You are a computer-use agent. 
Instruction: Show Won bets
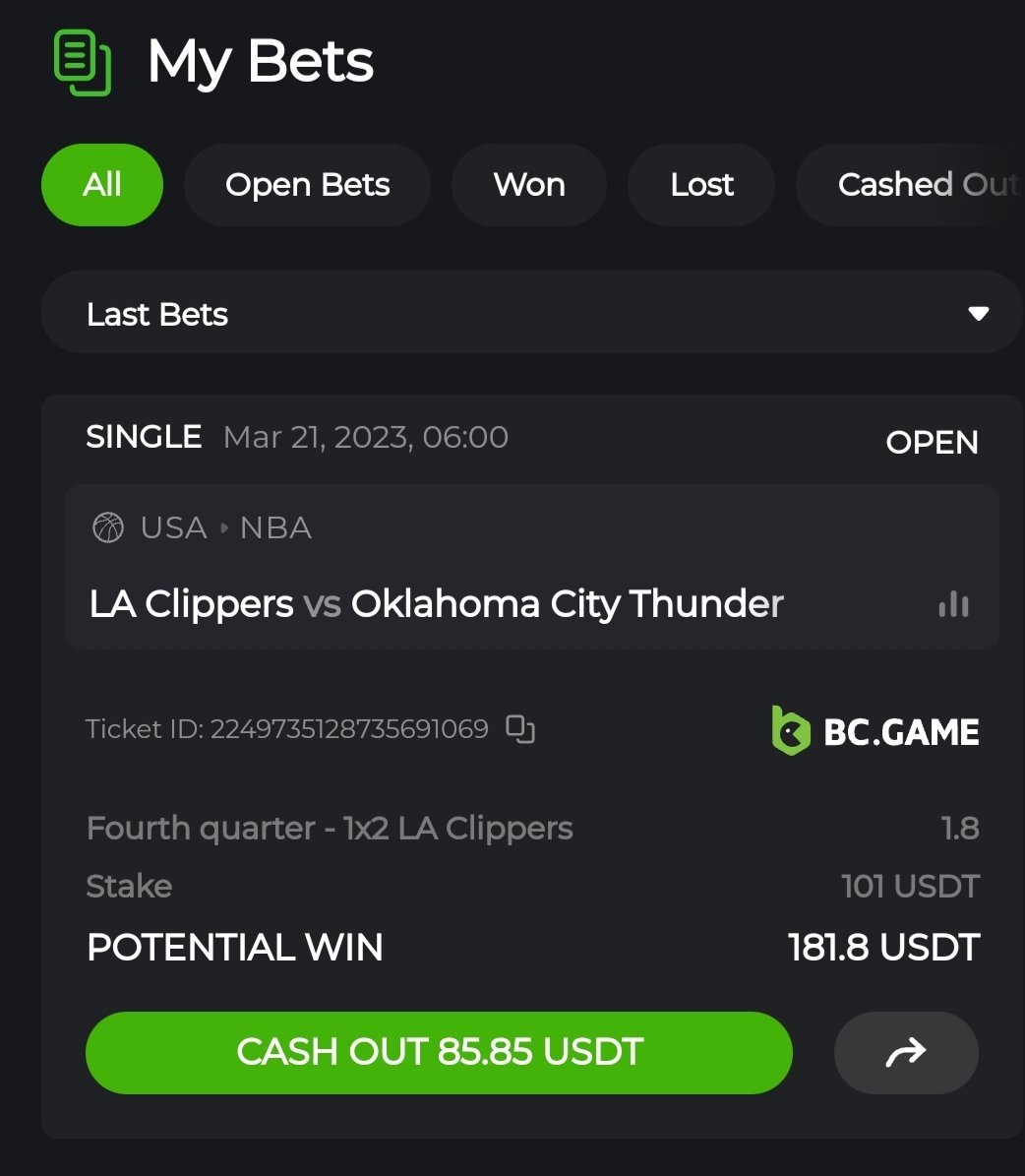(x=529, y=185)
